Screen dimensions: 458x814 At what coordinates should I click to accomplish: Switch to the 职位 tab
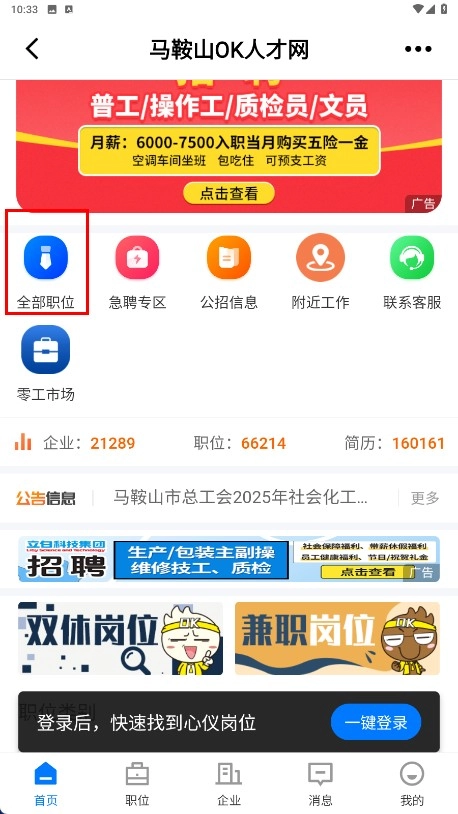[137, 784]
